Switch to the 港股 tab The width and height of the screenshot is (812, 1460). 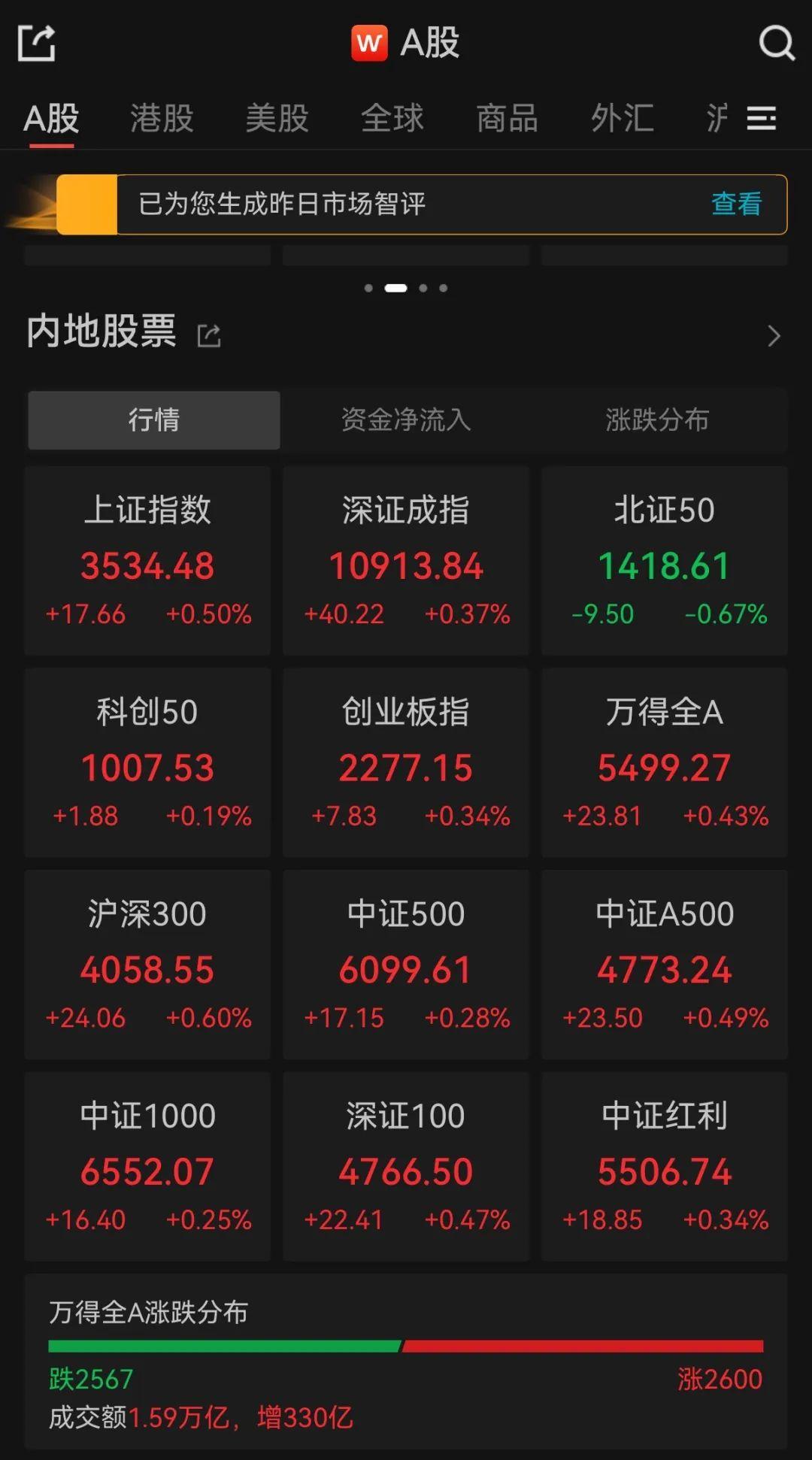162,118
